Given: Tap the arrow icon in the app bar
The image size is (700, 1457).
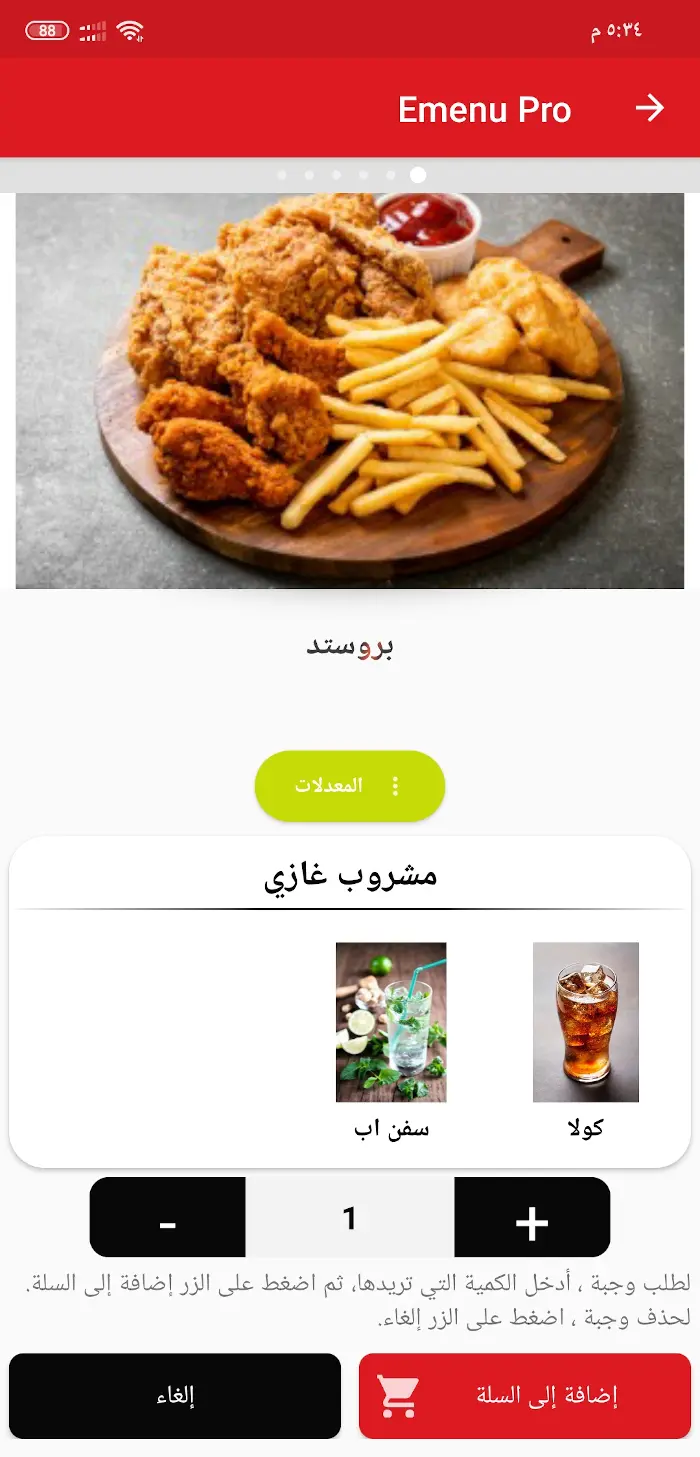Looking at the screenshot, I should (650, 108).
